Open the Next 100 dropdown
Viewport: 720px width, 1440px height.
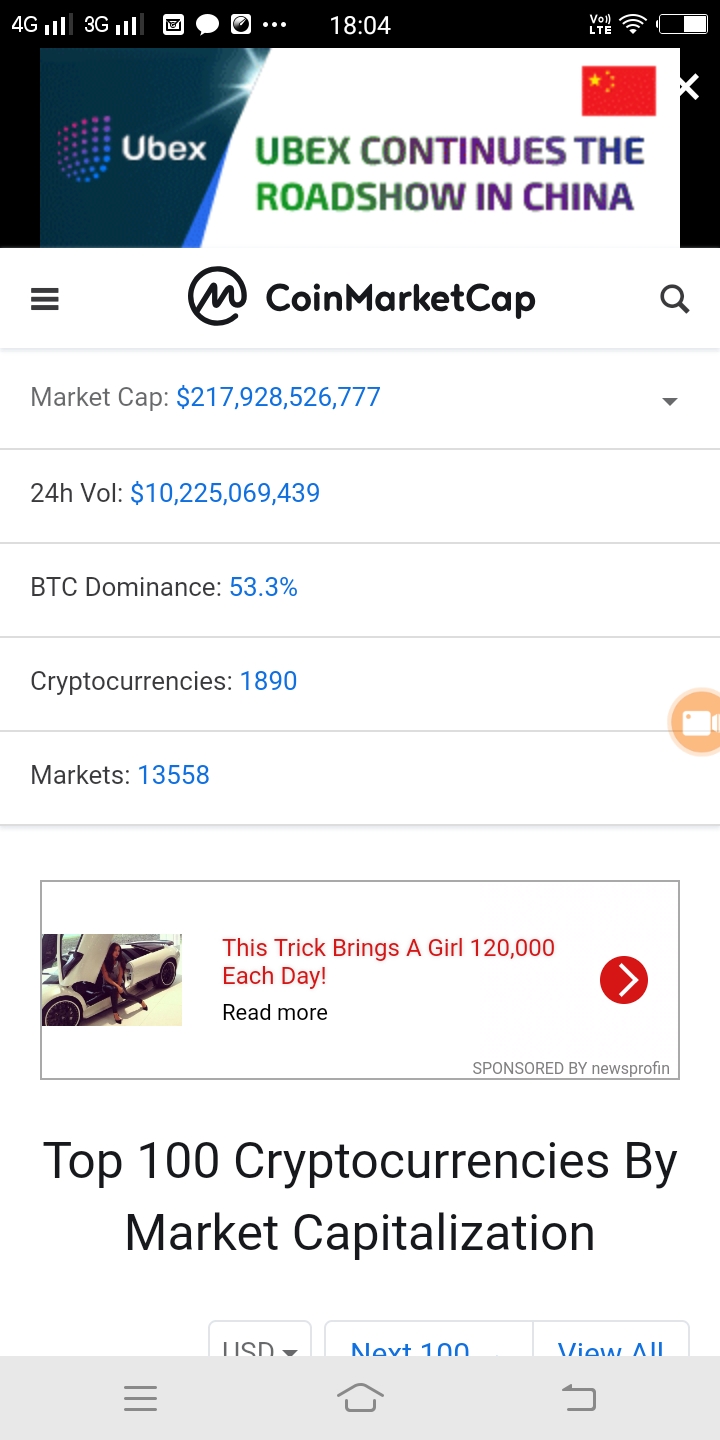427,1350
